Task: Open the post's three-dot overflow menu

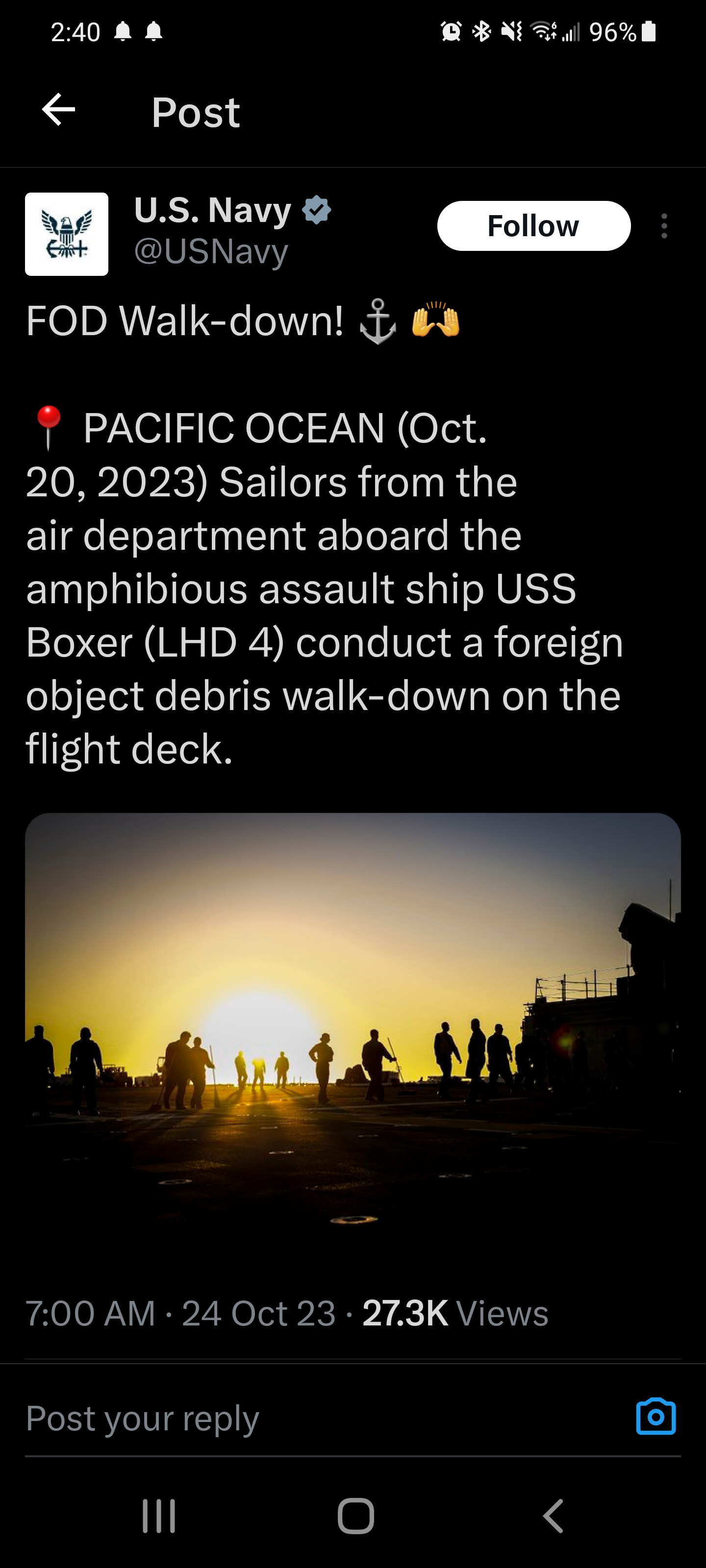Action: pos(664,226)
